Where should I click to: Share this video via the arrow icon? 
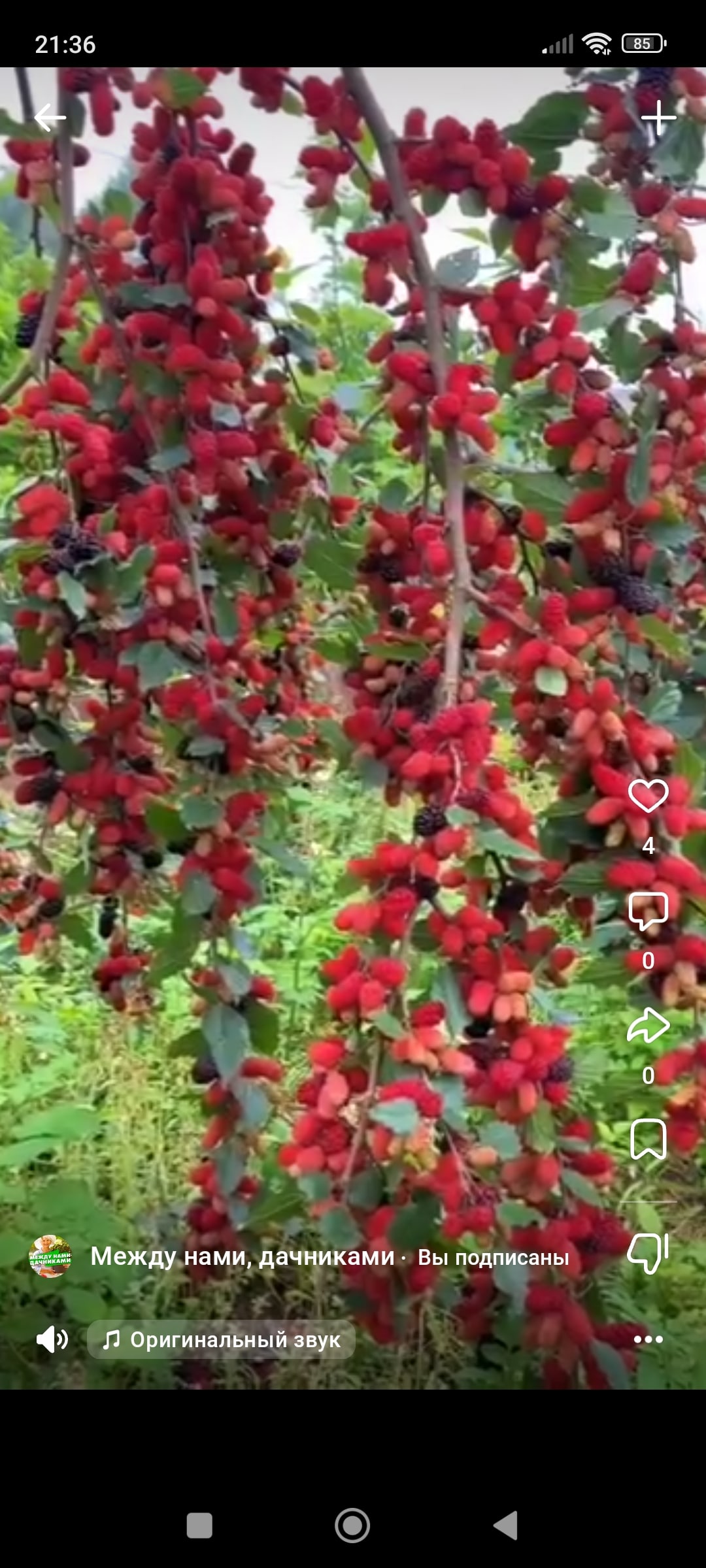click(x=648, y=1026)
